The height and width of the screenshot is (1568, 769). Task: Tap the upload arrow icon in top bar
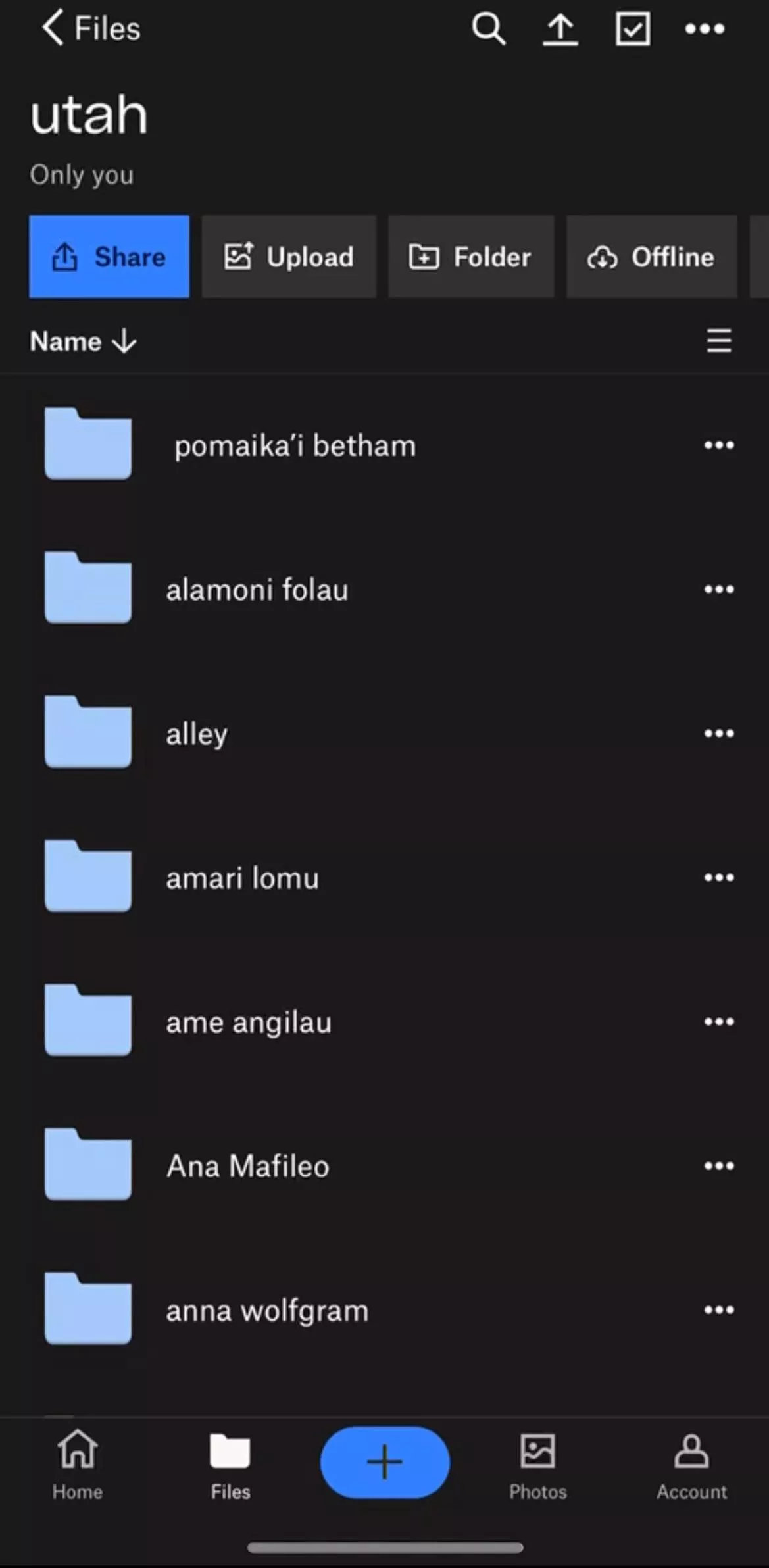click(560, 29)
